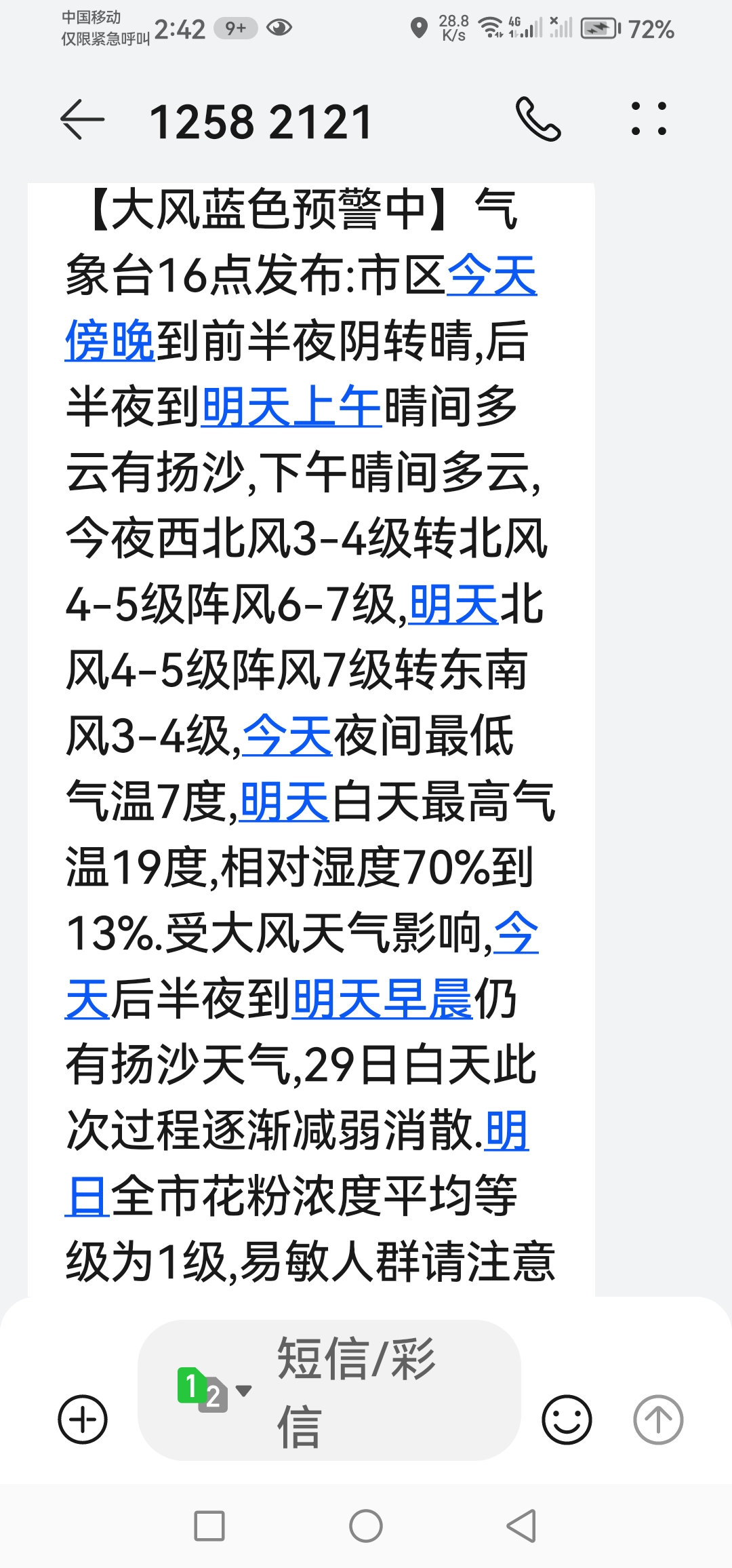The height and width of the screenshot is (1568, 732).
Task: Open the four-dot more options menu
Action: (649, 119)
